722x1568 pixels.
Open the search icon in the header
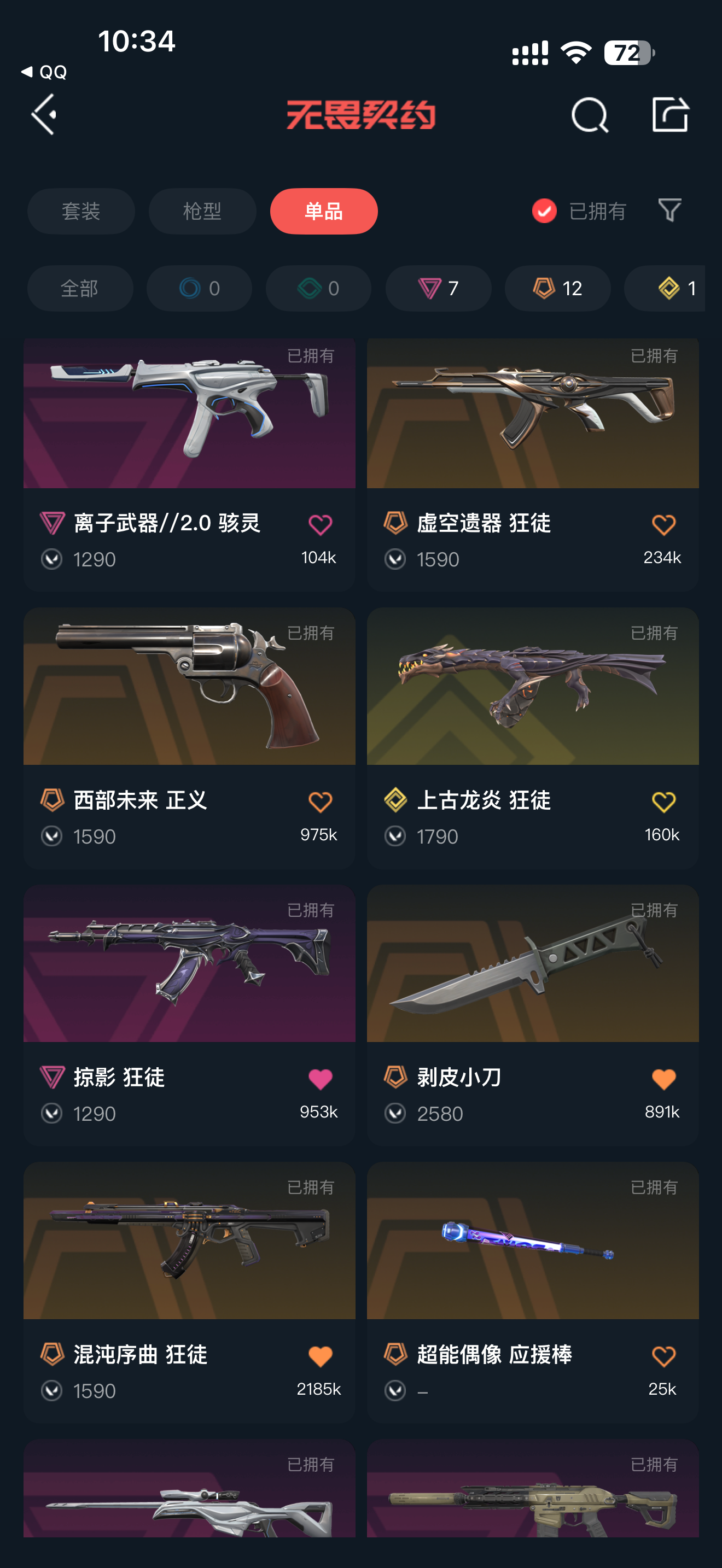(589, 114)
